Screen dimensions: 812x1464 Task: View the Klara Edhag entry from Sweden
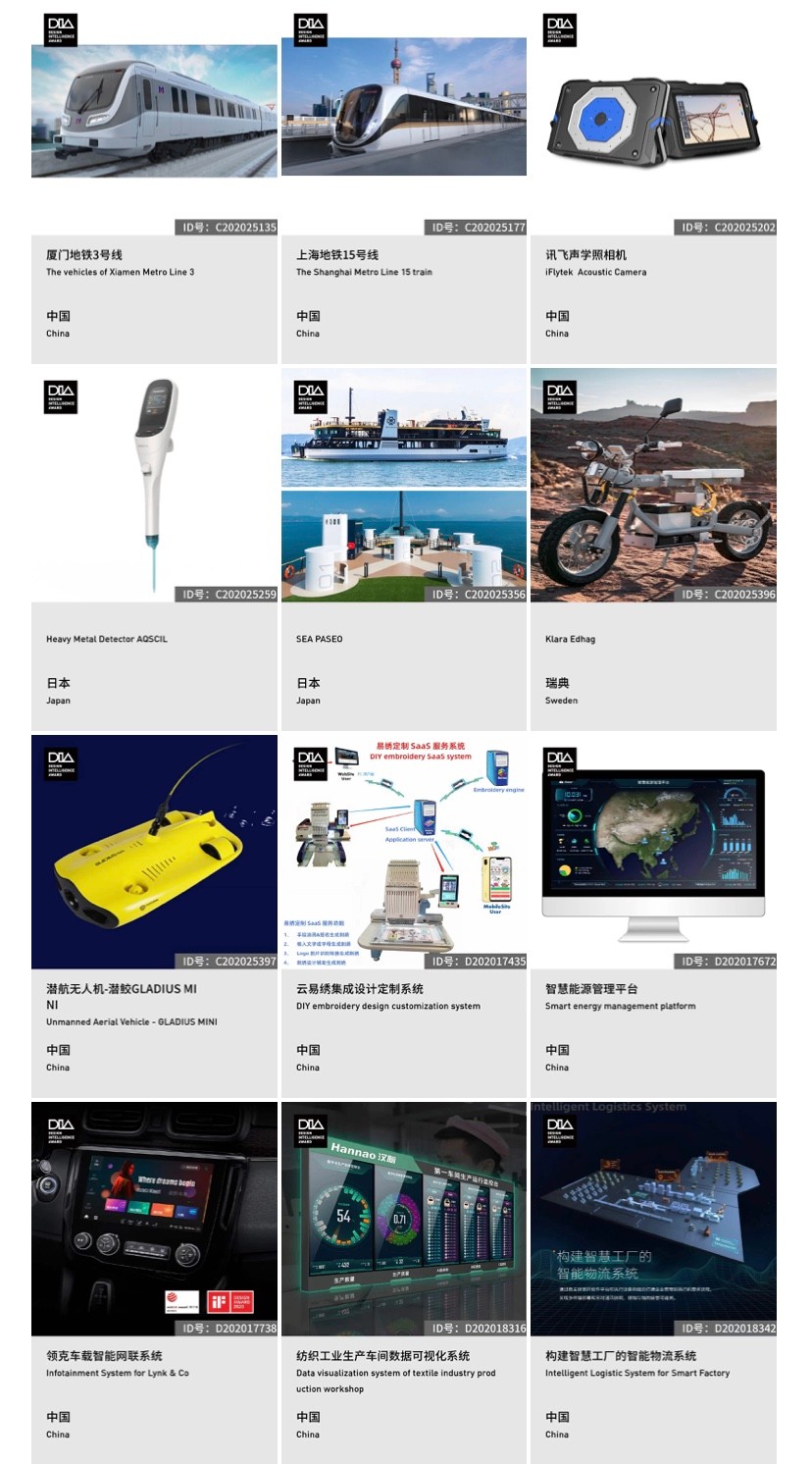(653, 486)
